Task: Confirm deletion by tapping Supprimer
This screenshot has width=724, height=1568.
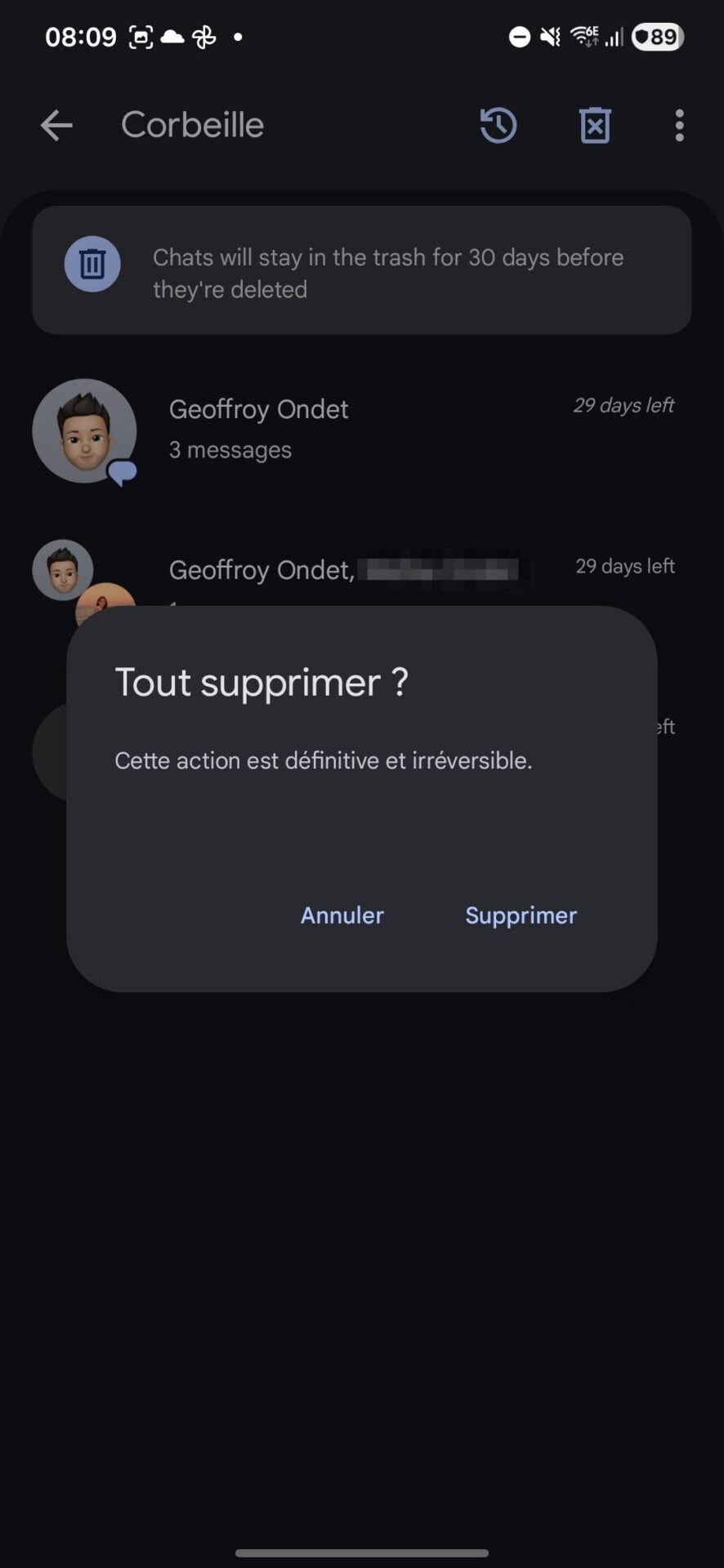Action: [x=521, y=915]
